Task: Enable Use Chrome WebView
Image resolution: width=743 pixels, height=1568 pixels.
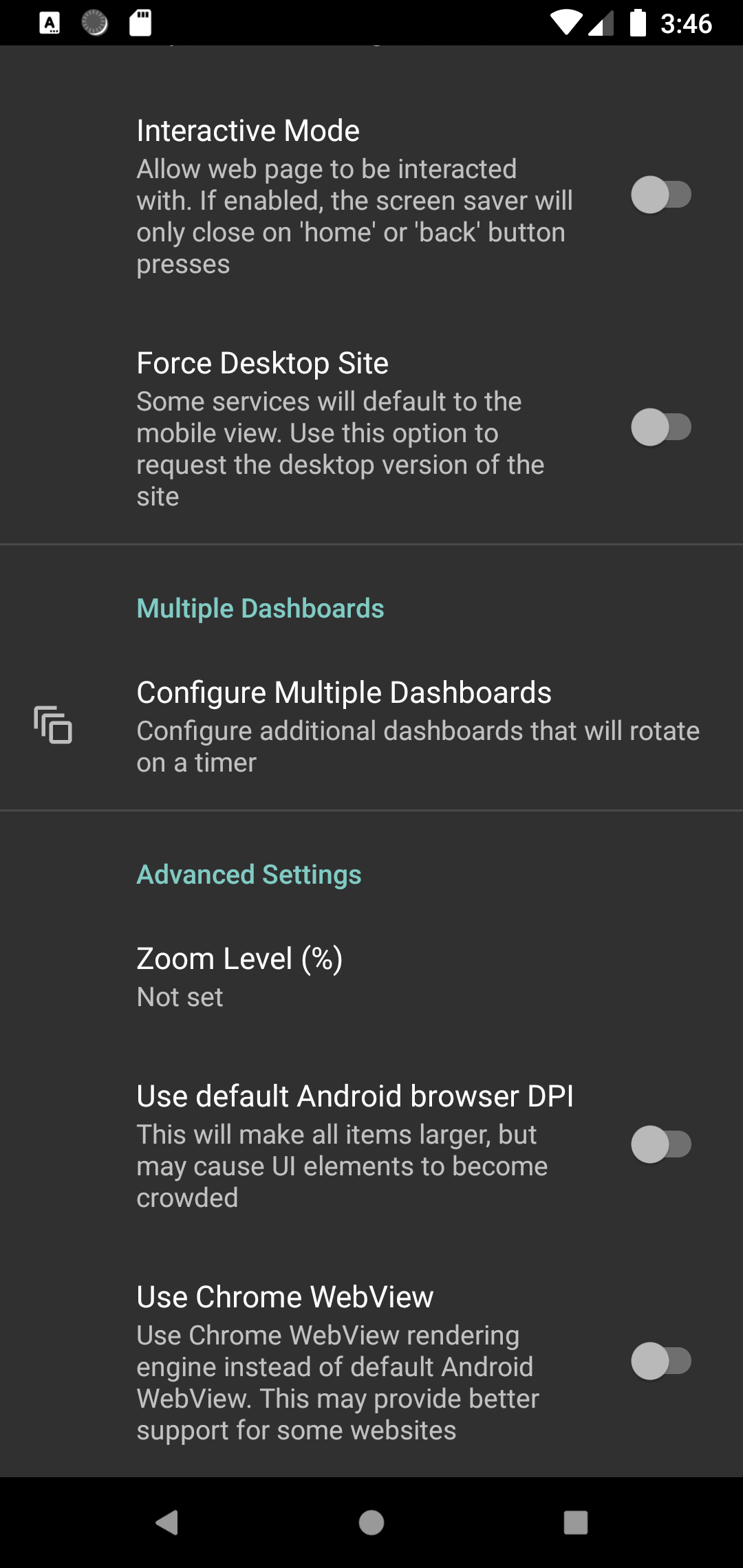Action: [x=661, y=1361]
